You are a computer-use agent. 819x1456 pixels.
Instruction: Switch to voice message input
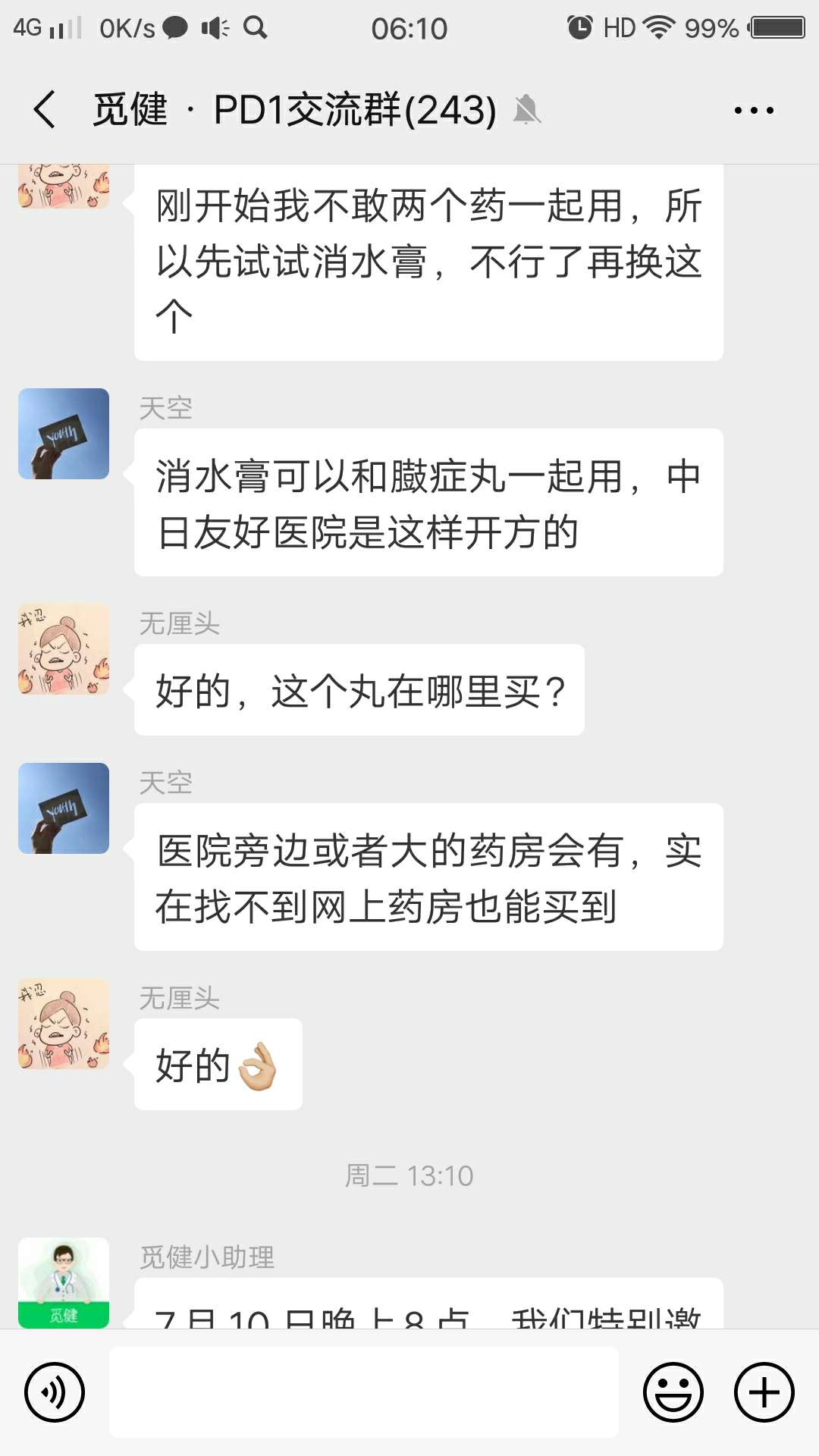coord(55,1392)
